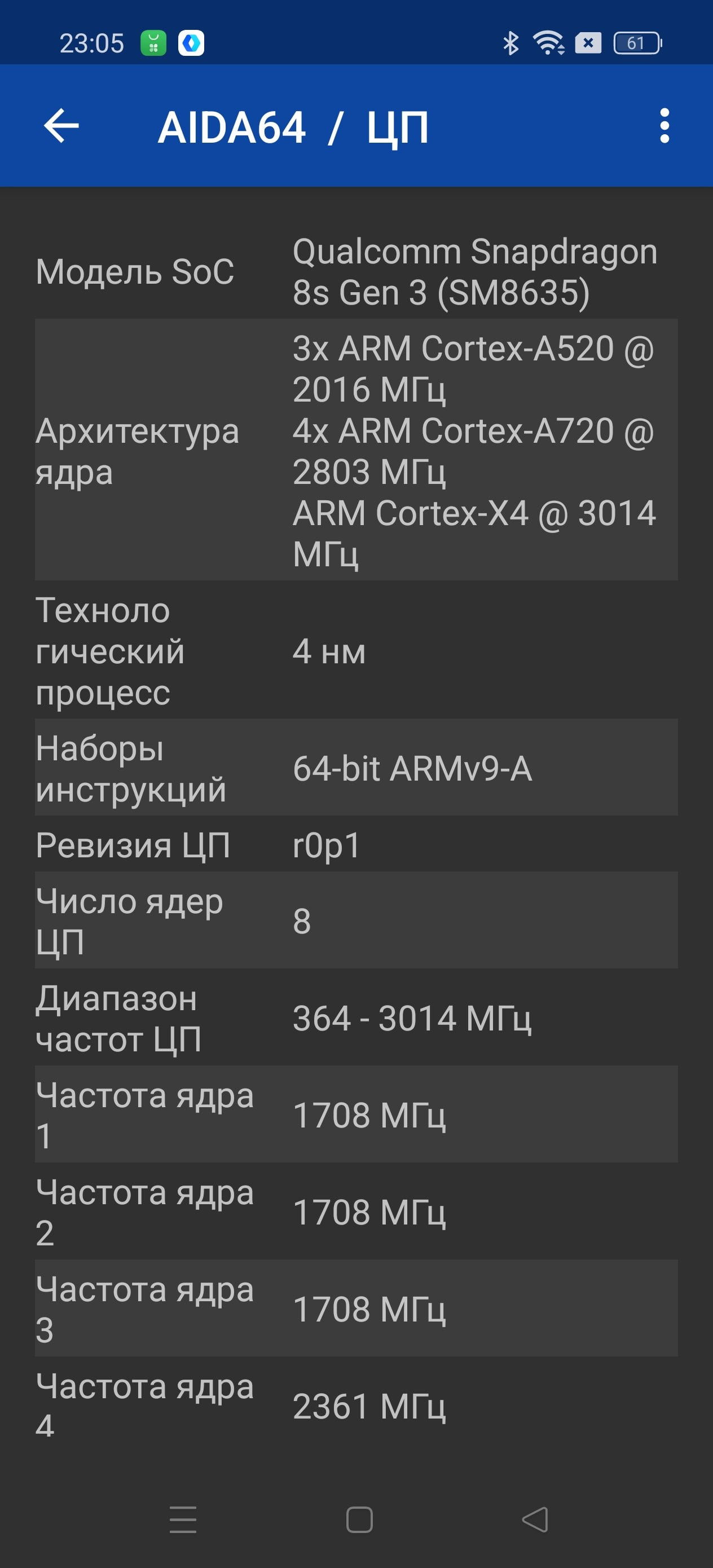
Task: Tap the system home button
Action: pyautogui.click(x=359, y=1519)
